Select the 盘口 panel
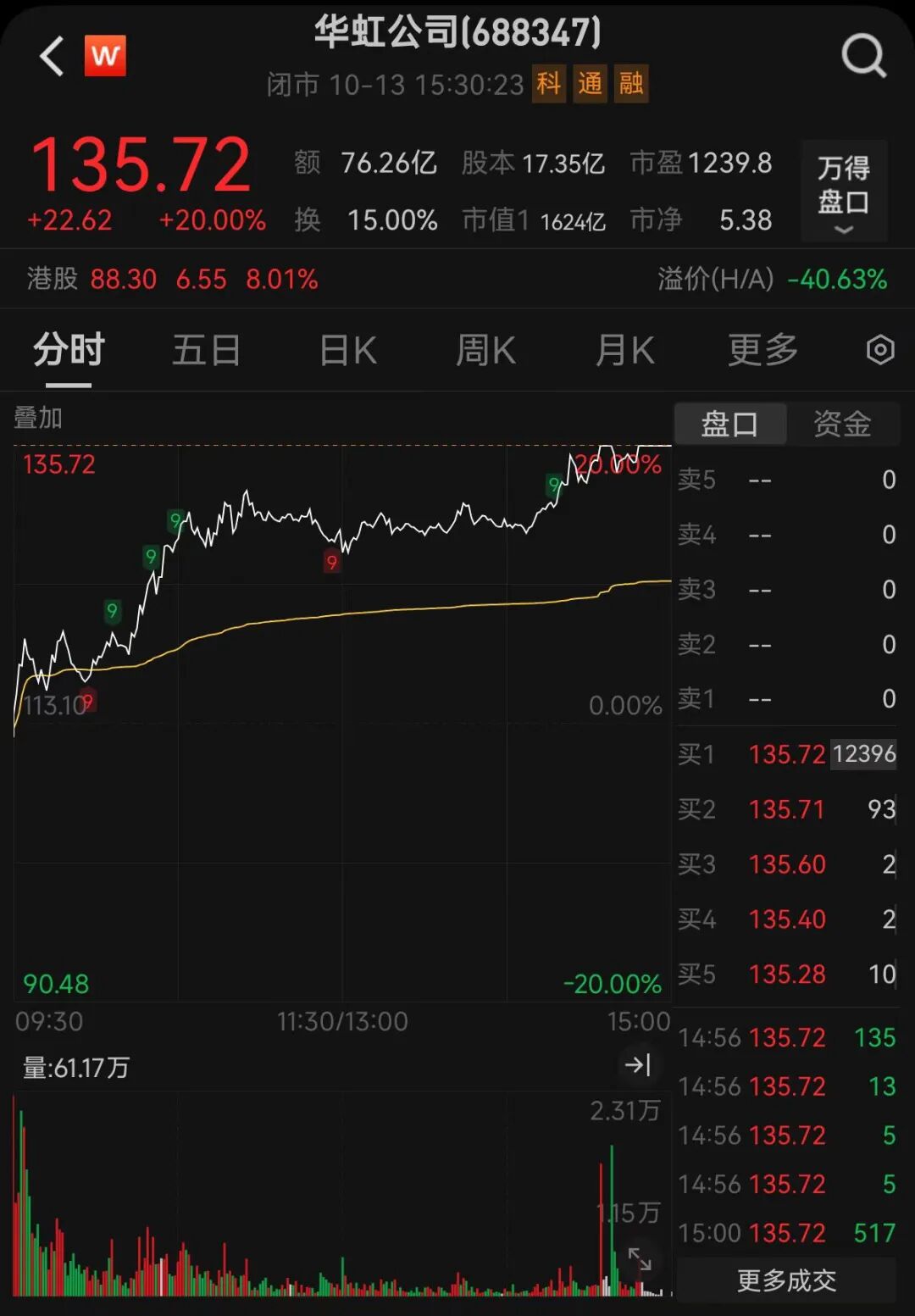915x1316 pixels. tap(729, 424)
